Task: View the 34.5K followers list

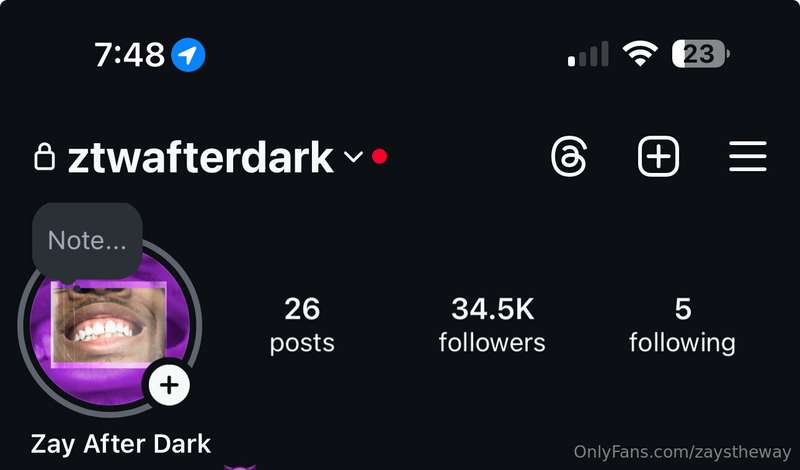Action: tap(492, 325)
